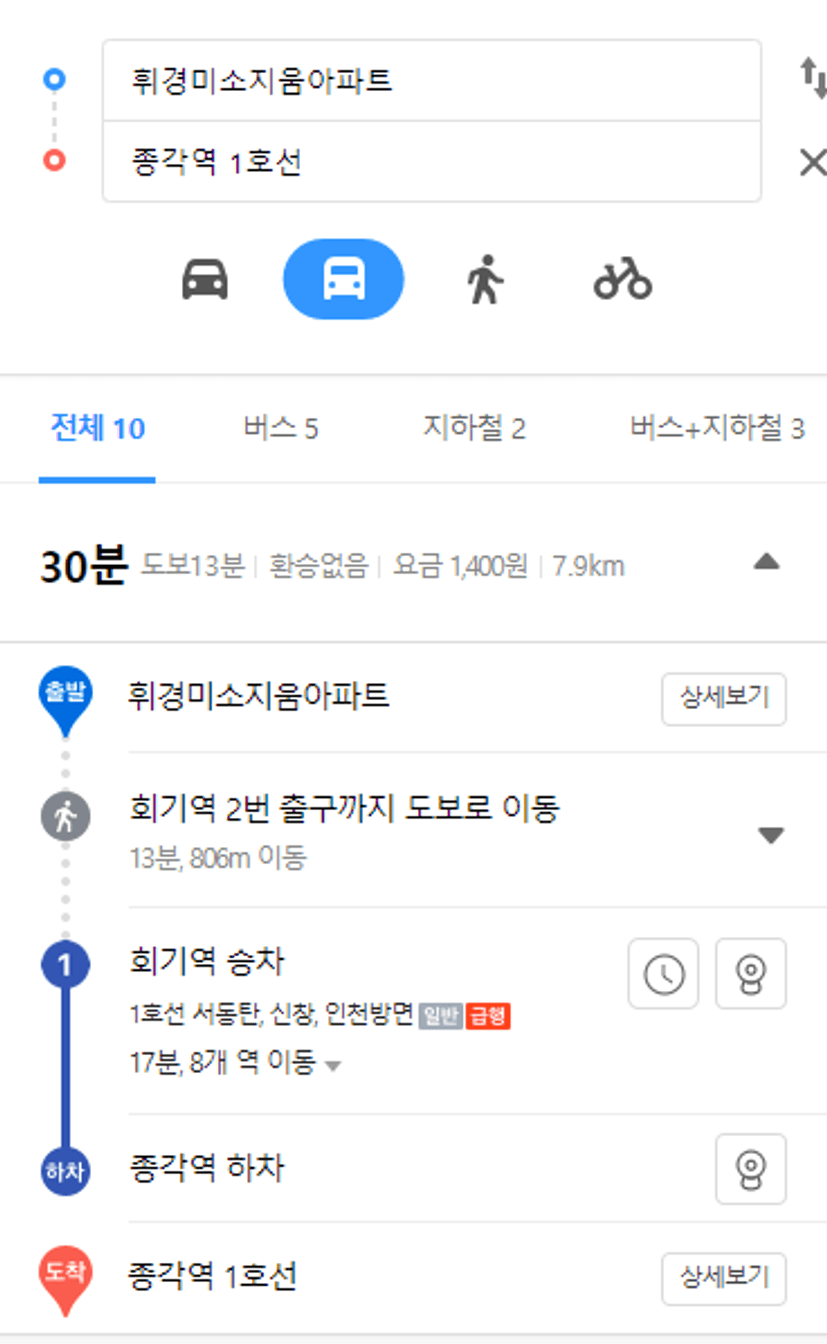Switch to car directions
Viewport: 827px width, 1344px height.
(x=205, y=279)
